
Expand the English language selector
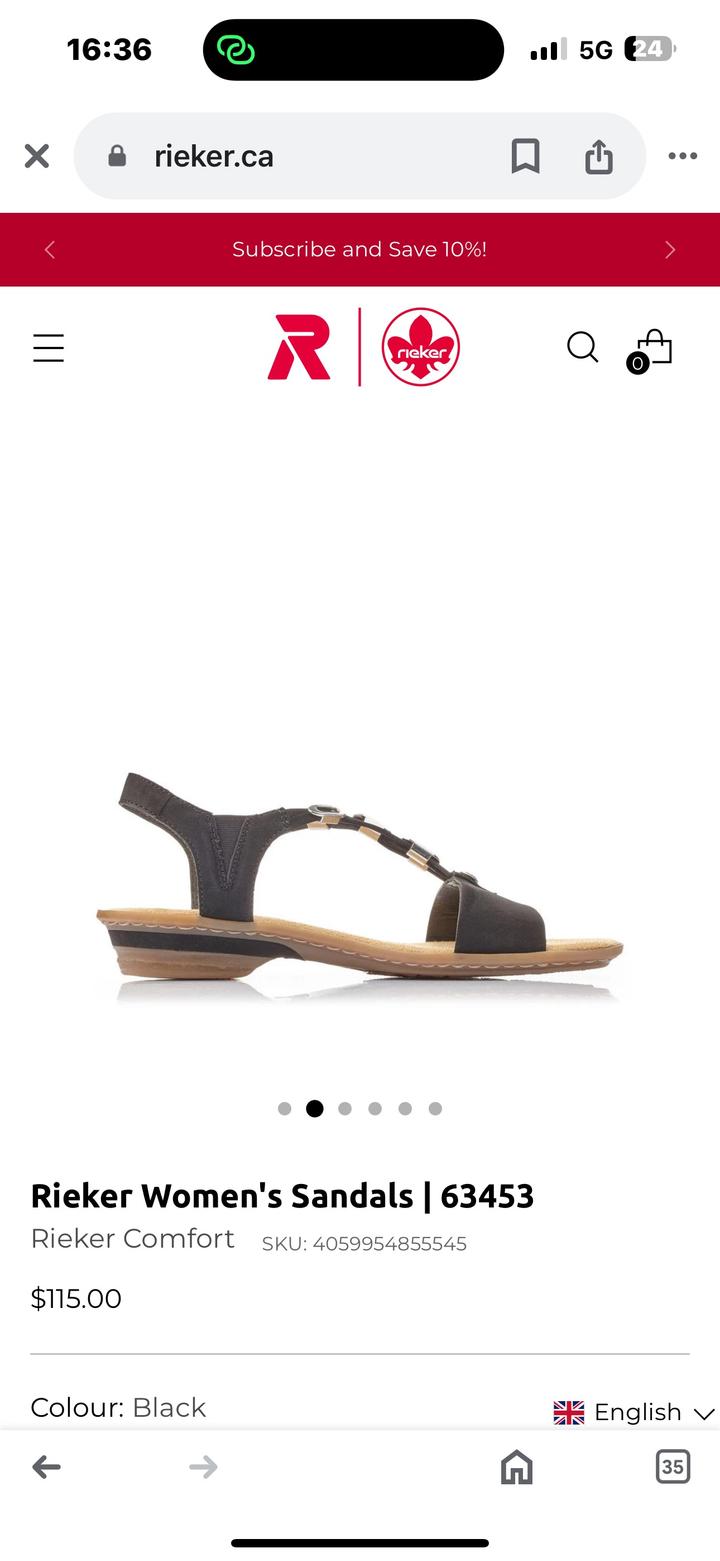633,1412
